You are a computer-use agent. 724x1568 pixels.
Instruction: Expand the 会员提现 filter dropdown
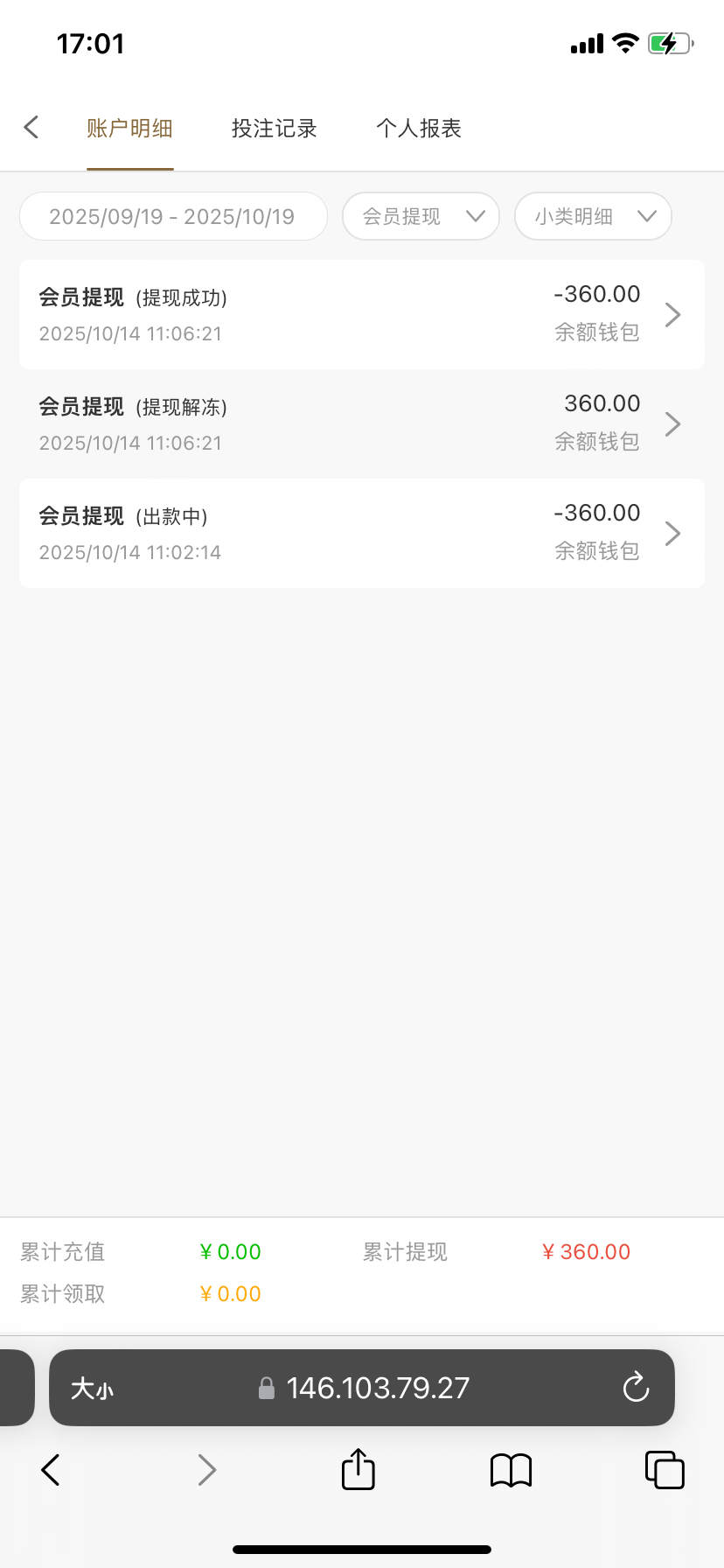point(421,217)
